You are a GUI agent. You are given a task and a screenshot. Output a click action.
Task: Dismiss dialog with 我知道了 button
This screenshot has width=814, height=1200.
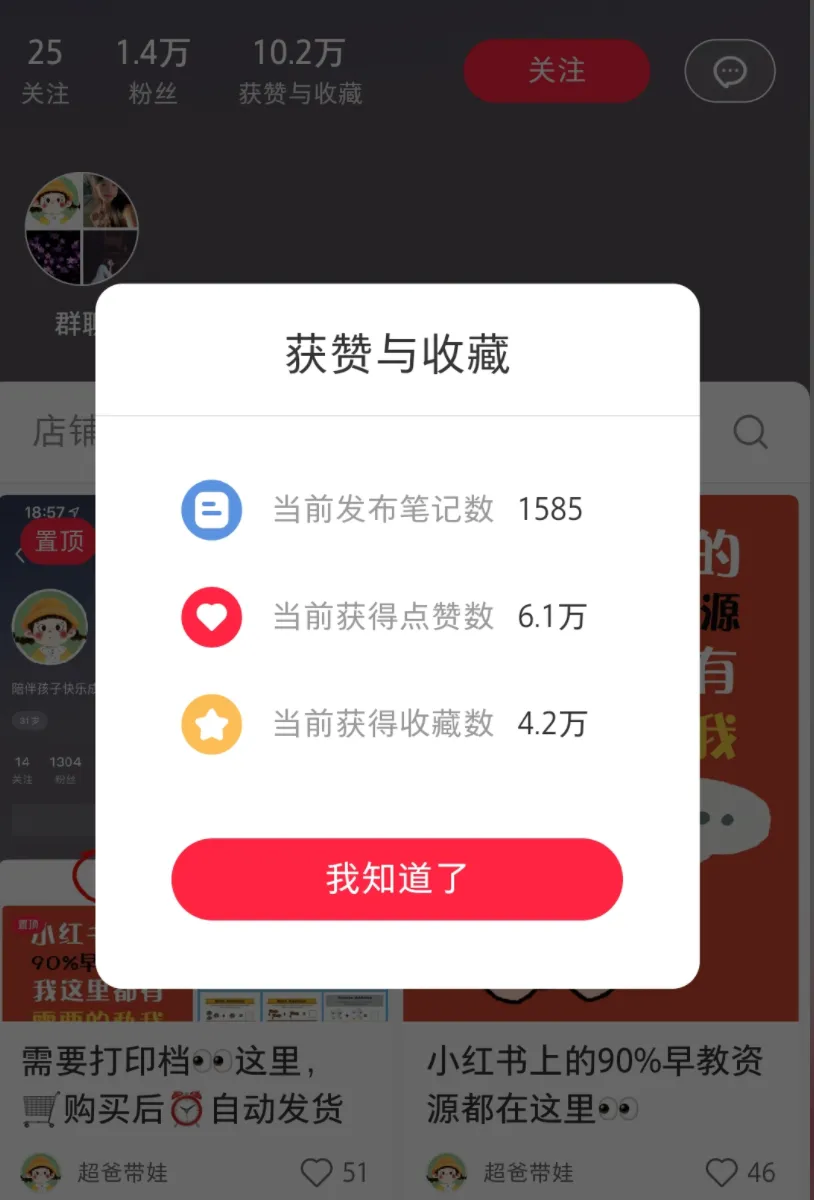397,879
